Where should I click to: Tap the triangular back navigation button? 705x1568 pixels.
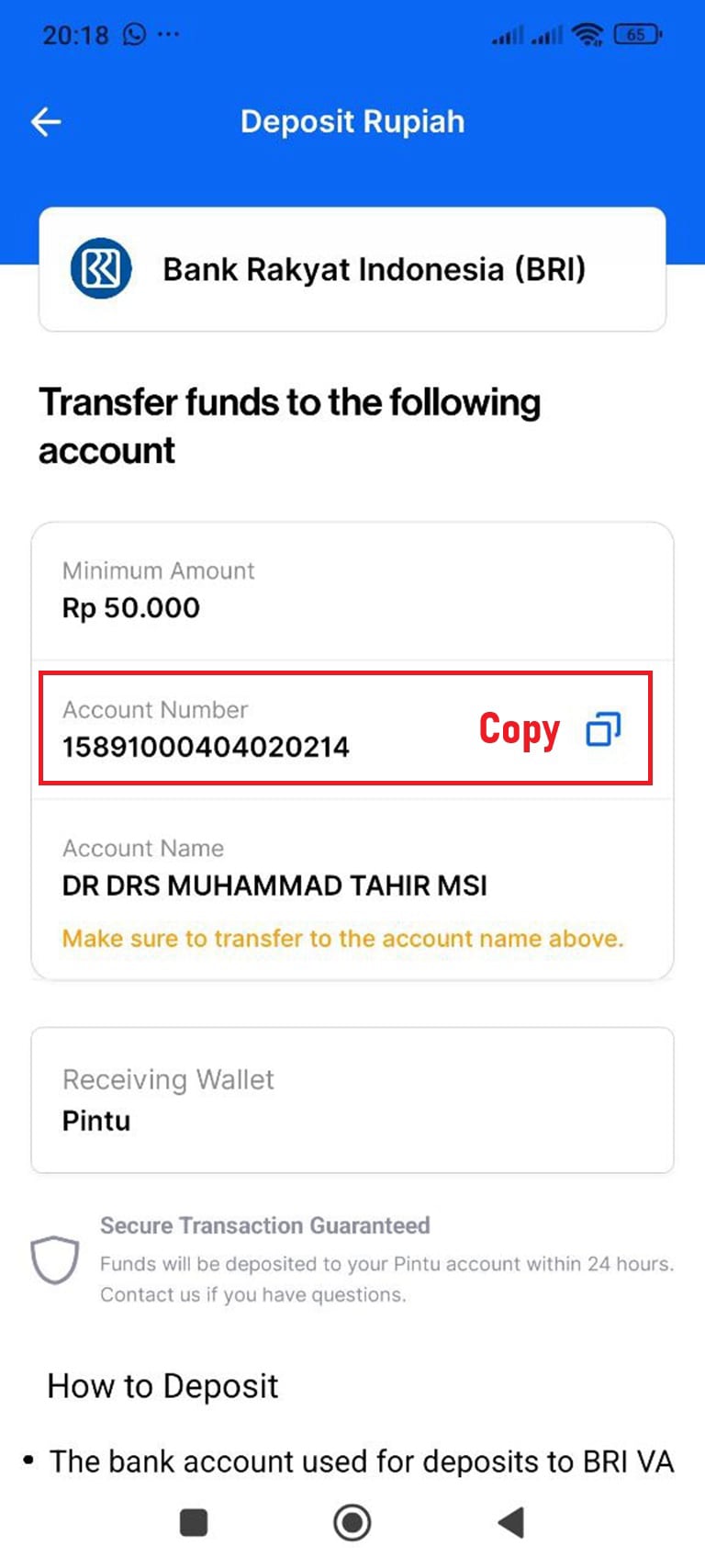pyautogui.click(x=511, y=1521)
